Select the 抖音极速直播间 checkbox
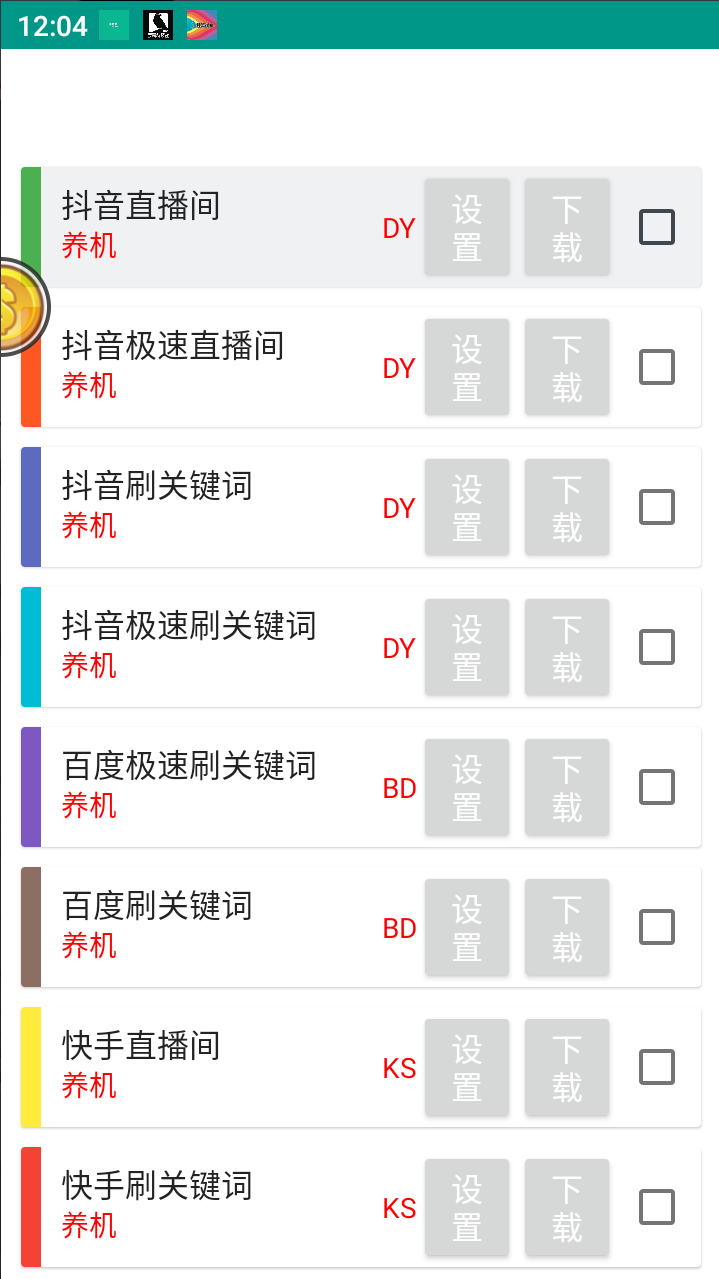The image size is (719, 1279). coord(657,367)
